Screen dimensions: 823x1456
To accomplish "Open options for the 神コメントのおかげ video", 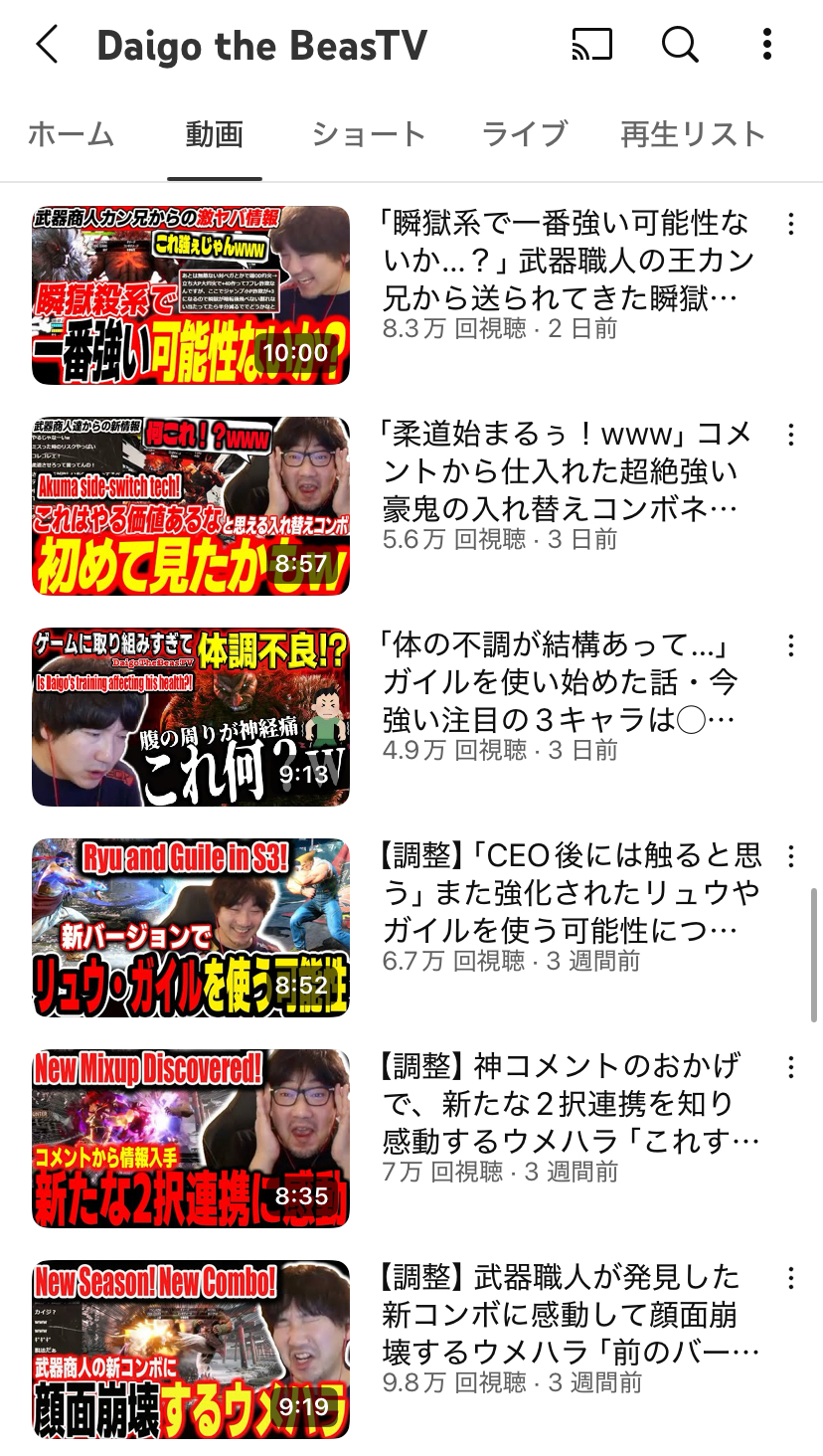I will [x=791, y=1067].
